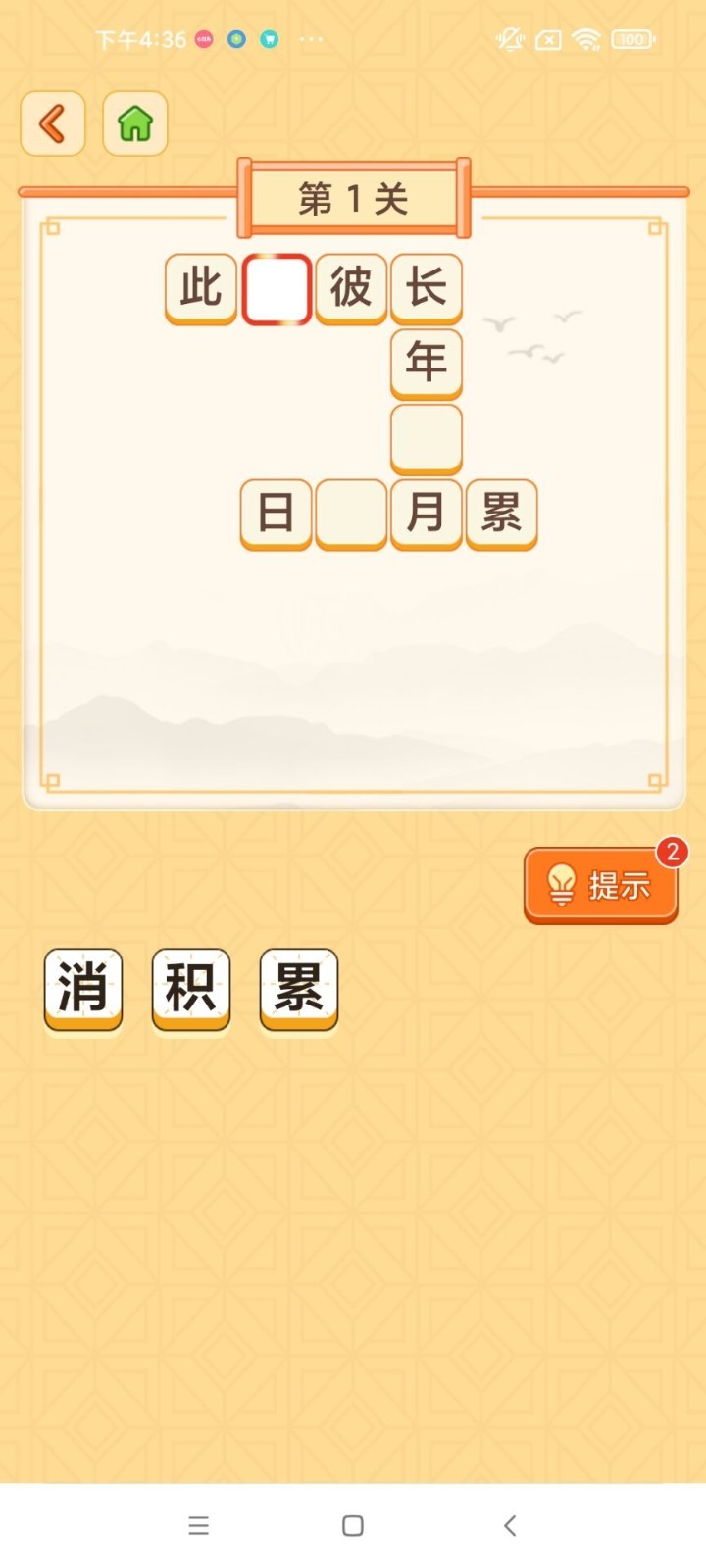The height and width of the screenshot is (1568, 706).
Task: Pick the 消 character tile
Action: pos(83,989)
